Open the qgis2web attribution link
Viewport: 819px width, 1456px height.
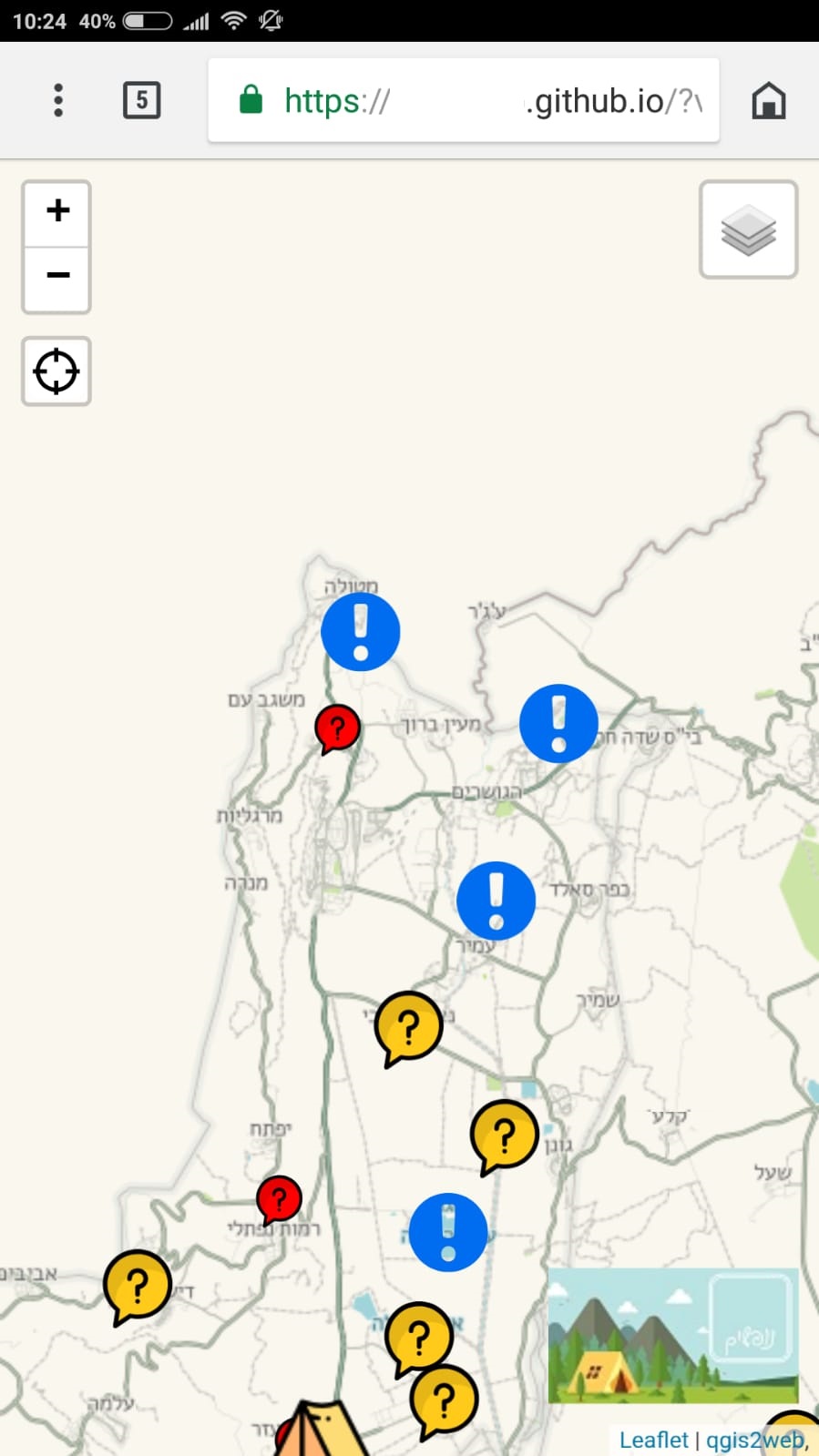click(755, 1440)
